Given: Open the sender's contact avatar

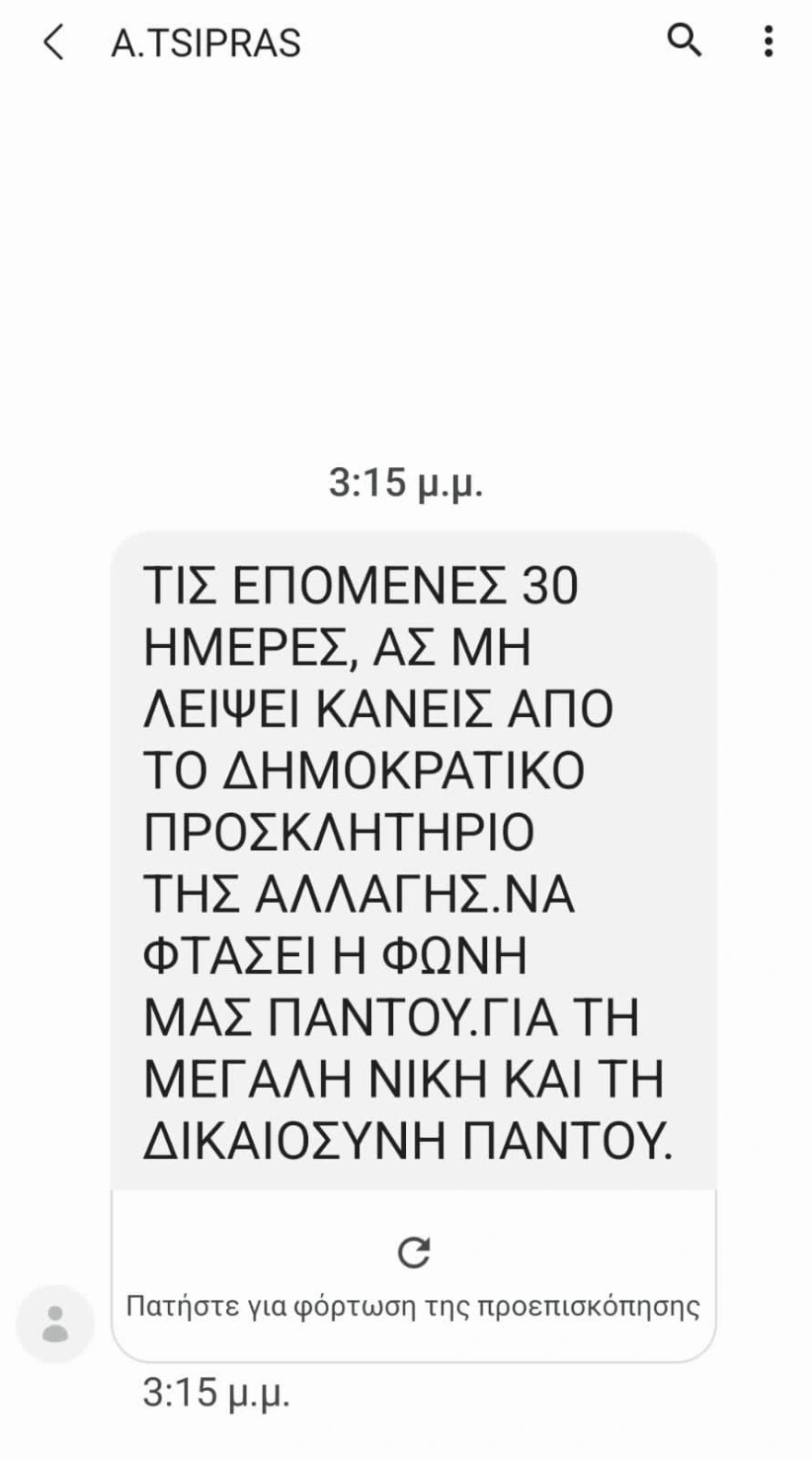Looking at the screenshot, I should 55,1323.
